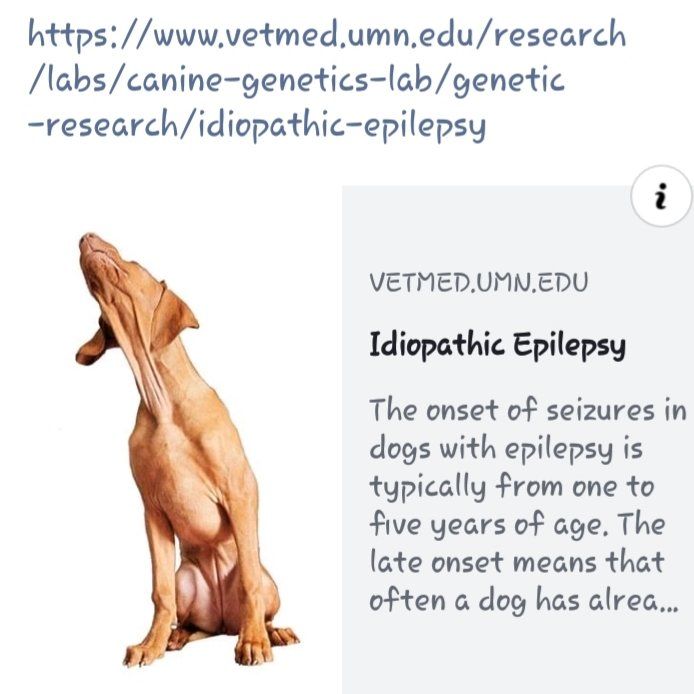Follow the vetmed.umn.edu URL in the post
The width and height of the screenshot is (694, 694).
coord(327,81)
